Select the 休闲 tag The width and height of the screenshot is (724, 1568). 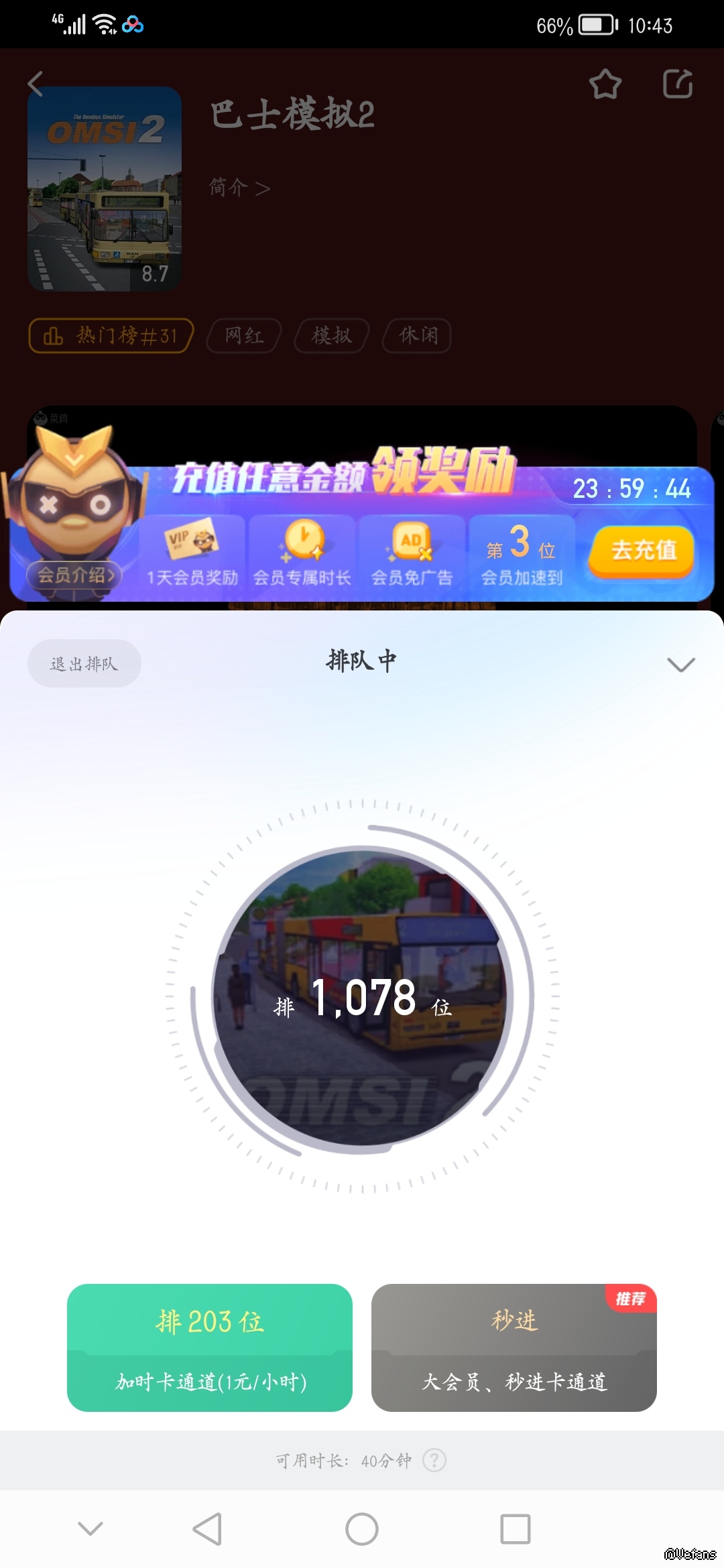point(418,335)
